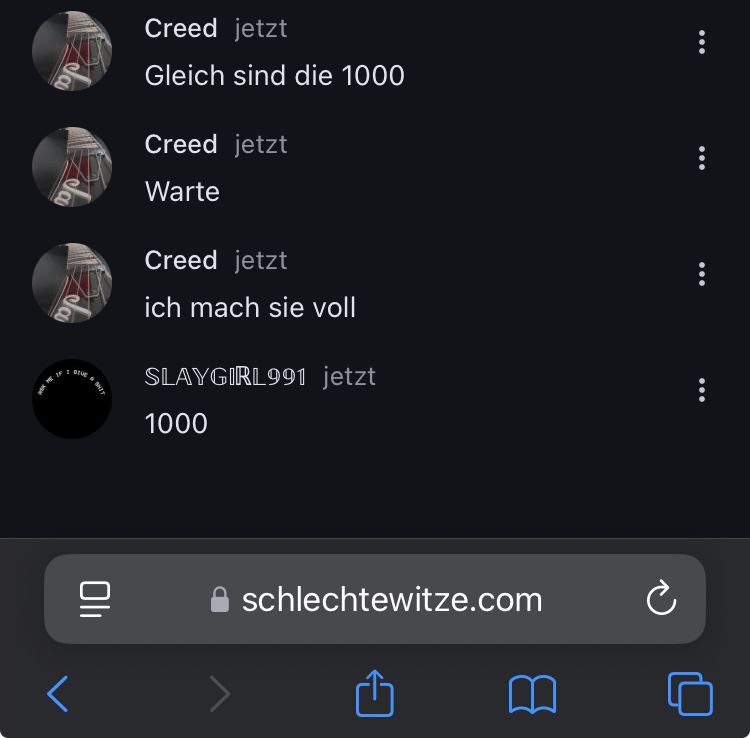Open Safari page reader menu
750x738 pixels.
[x=95, y=599]
